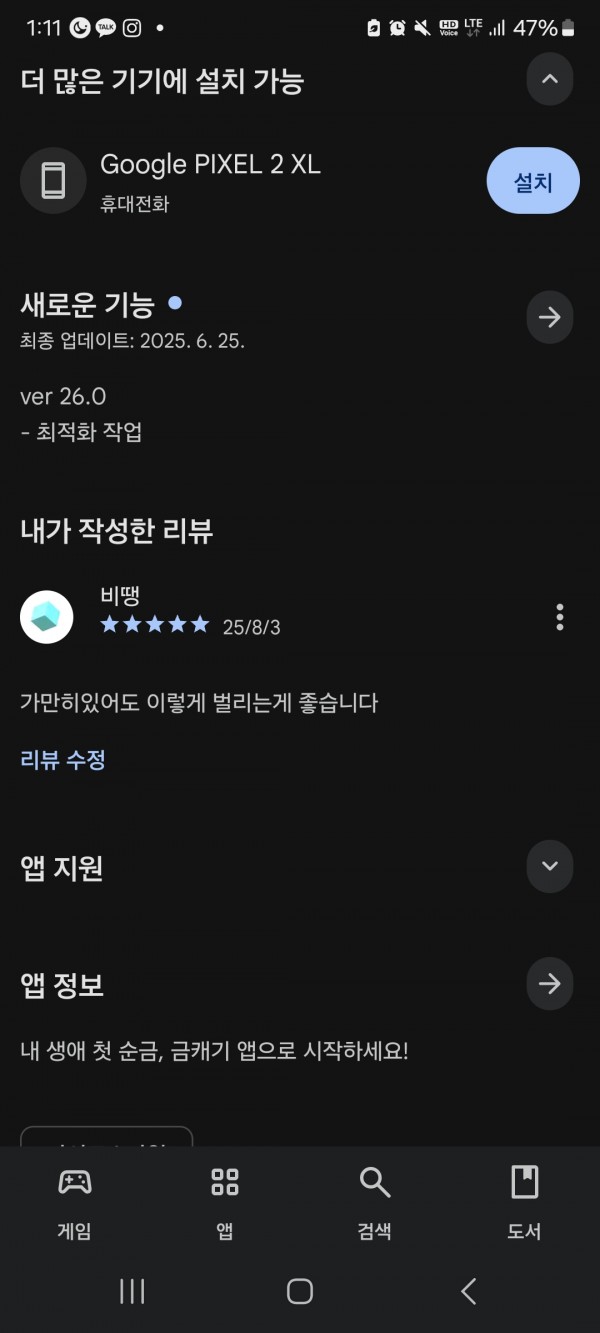Expand the 앱 지원 section
Screen dimensions: 600x1333
[550, 866]
